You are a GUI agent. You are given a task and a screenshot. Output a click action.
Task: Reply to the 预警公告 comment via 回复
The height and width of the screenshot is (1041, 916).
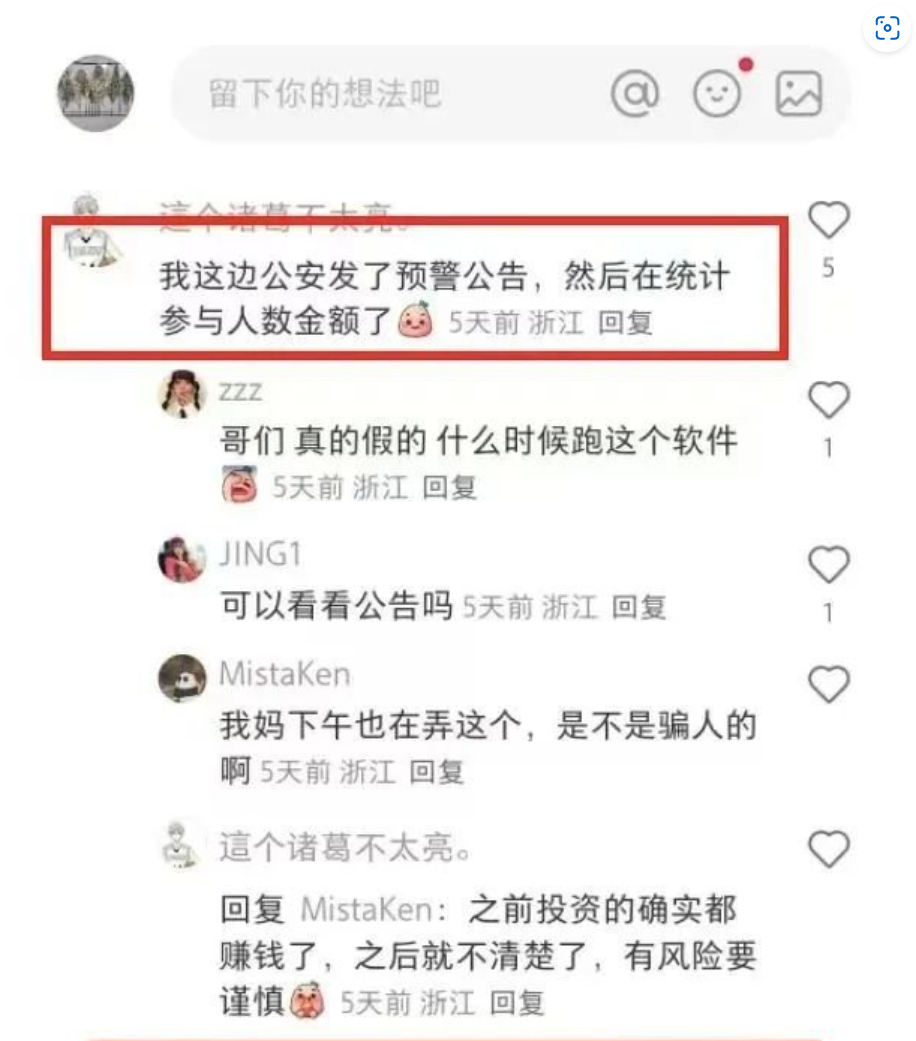[x=625, y=323]
